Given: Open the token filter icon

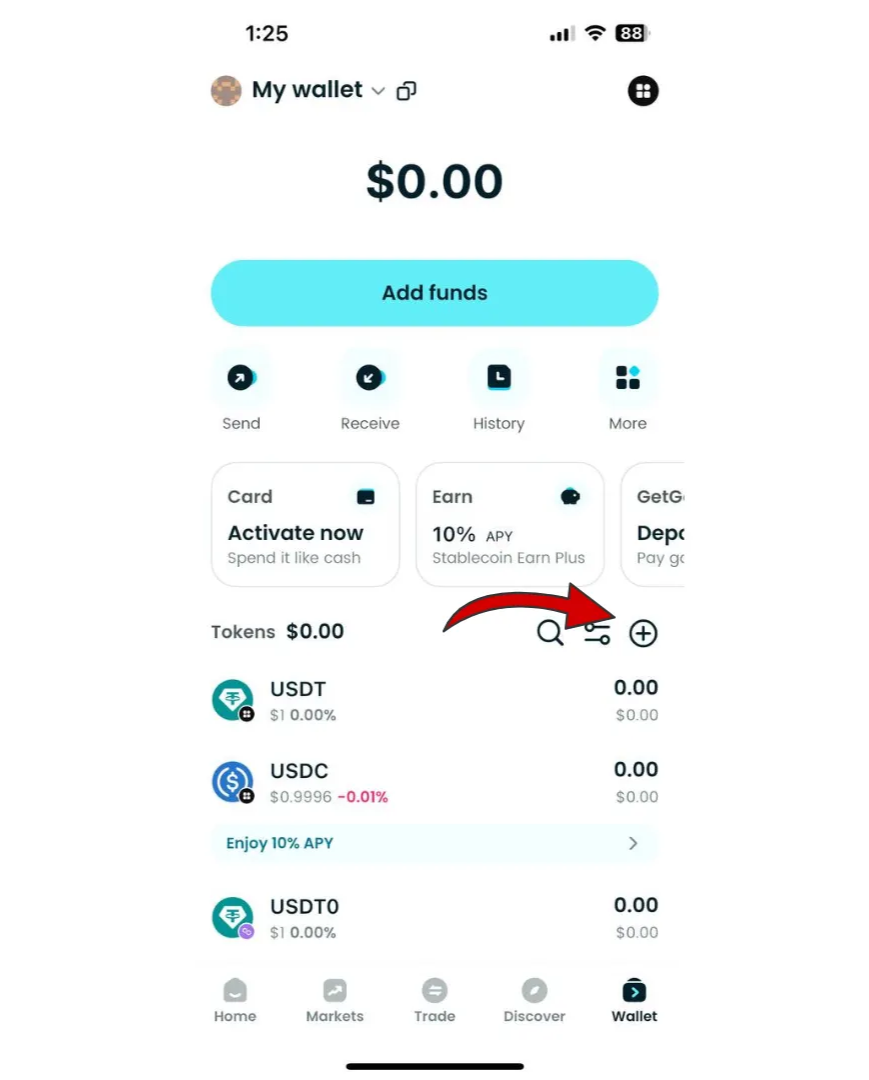Looking at the screenshot, I should pos(597,632).
